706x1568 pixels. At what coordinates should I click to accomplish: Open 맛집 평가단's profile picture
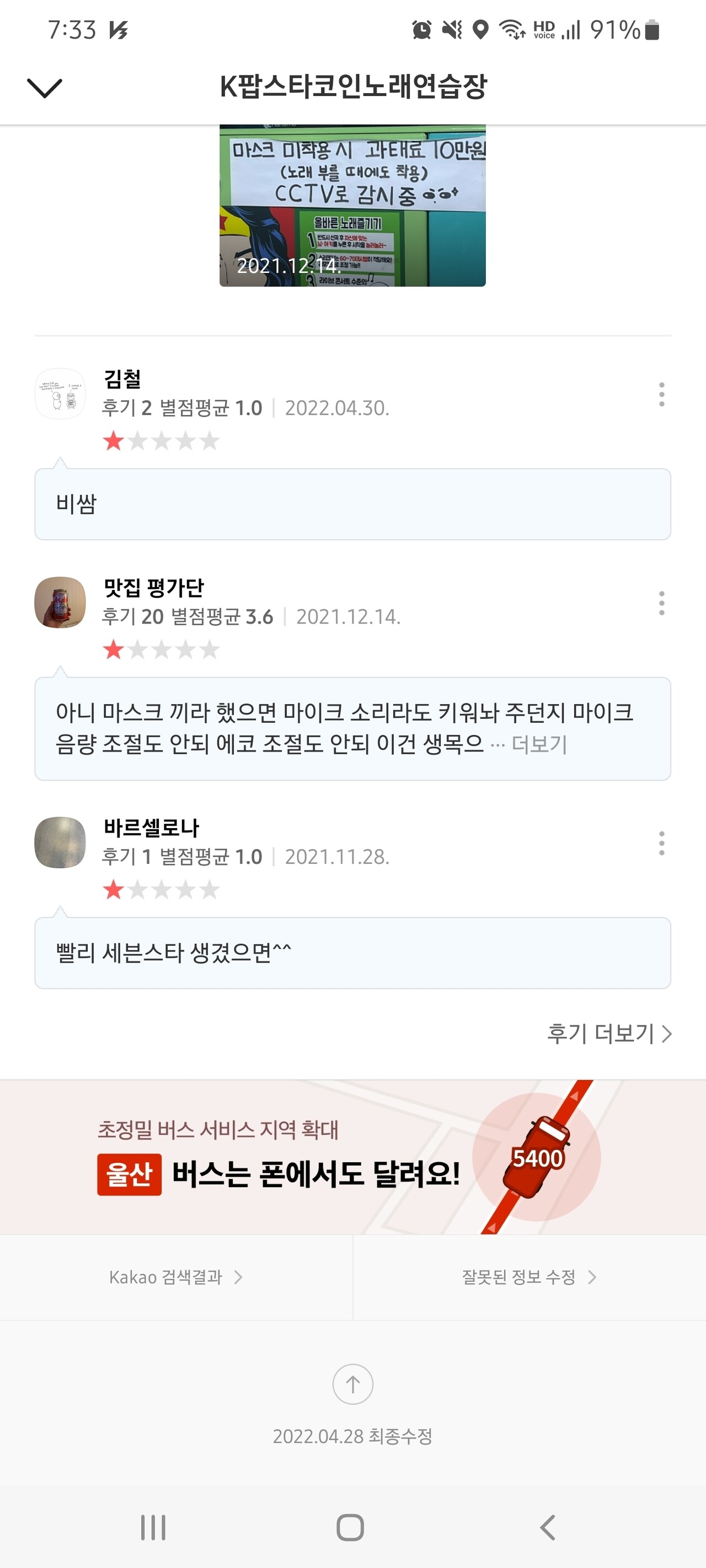tap(59, 603)
